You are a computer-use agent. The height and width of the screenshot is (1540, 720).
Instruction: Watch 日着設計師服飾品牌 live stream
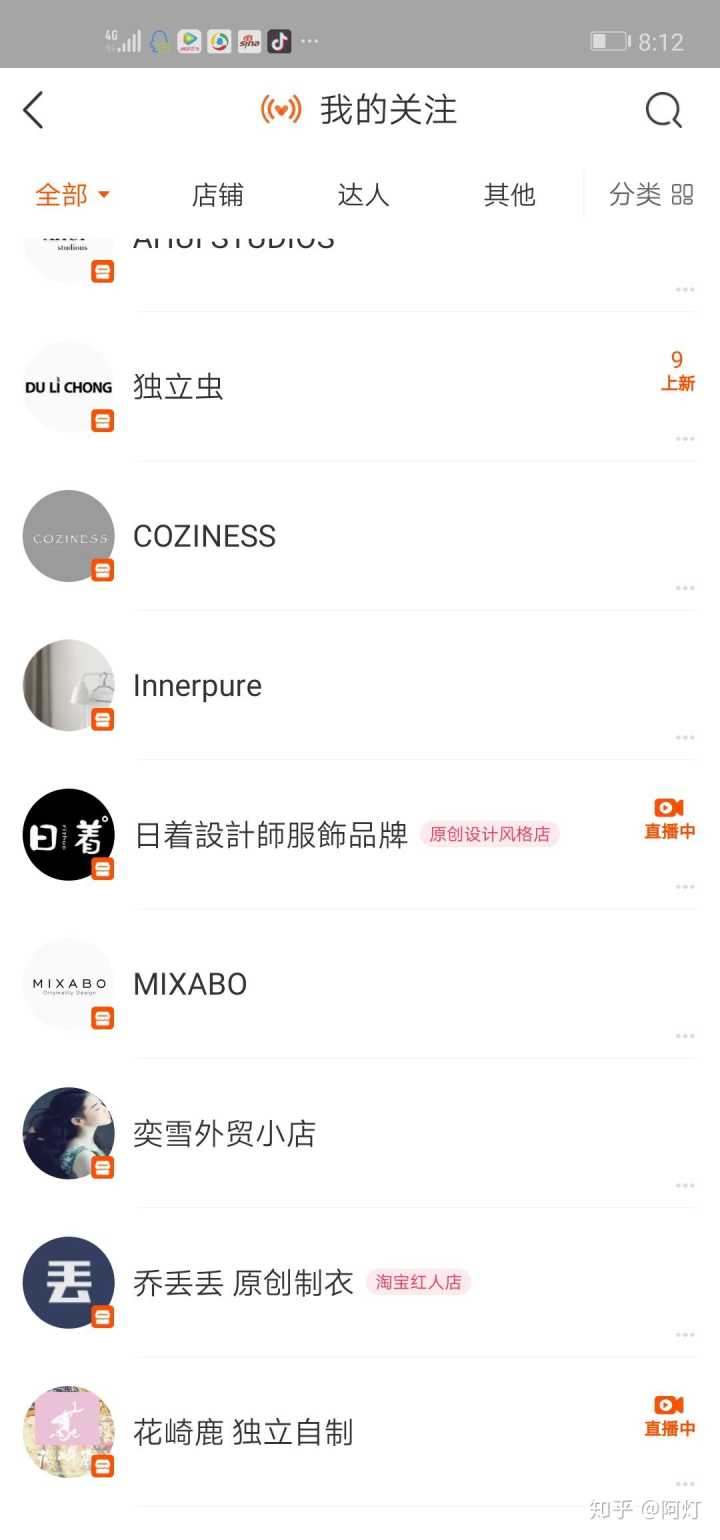pos(669,818)
